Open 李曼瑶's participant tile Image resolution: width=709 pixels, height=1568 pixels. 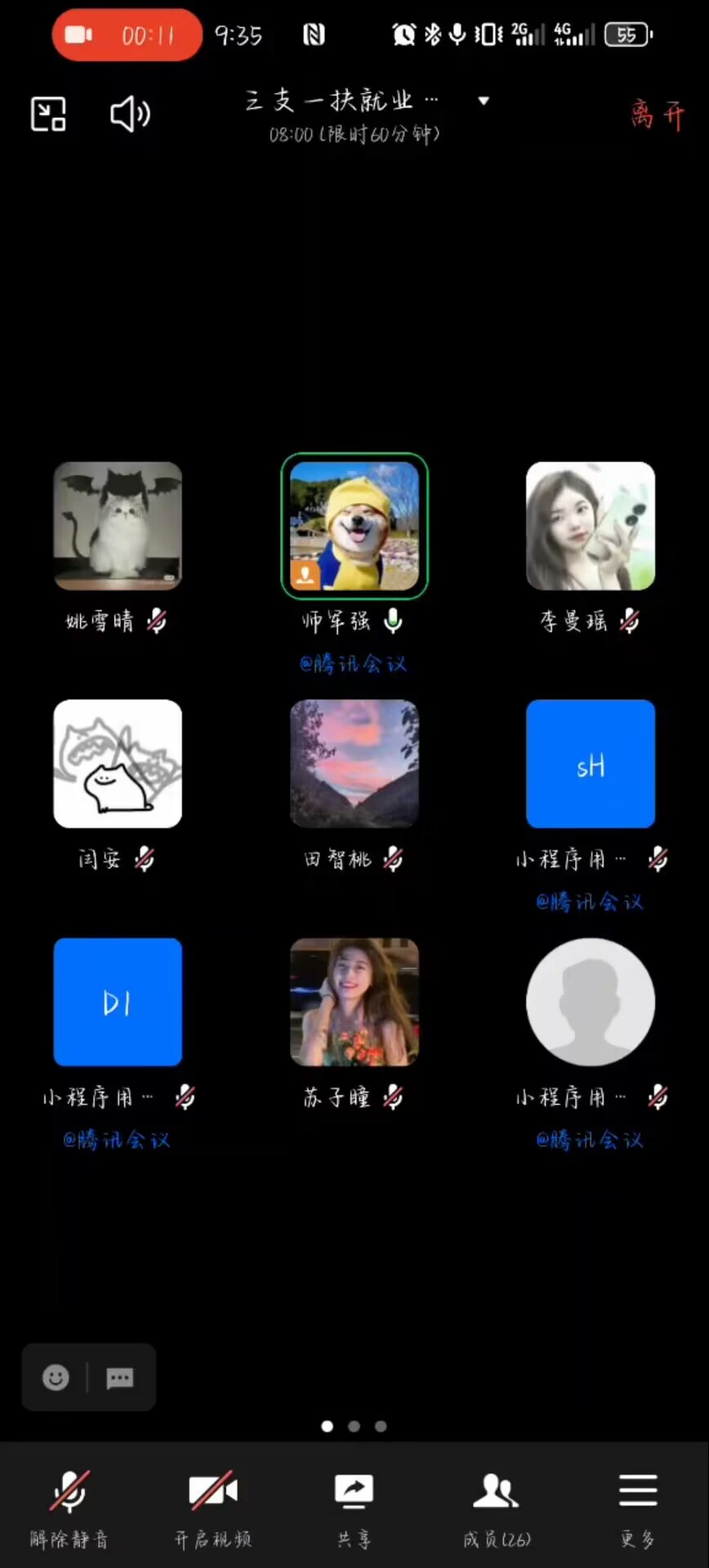590,526
